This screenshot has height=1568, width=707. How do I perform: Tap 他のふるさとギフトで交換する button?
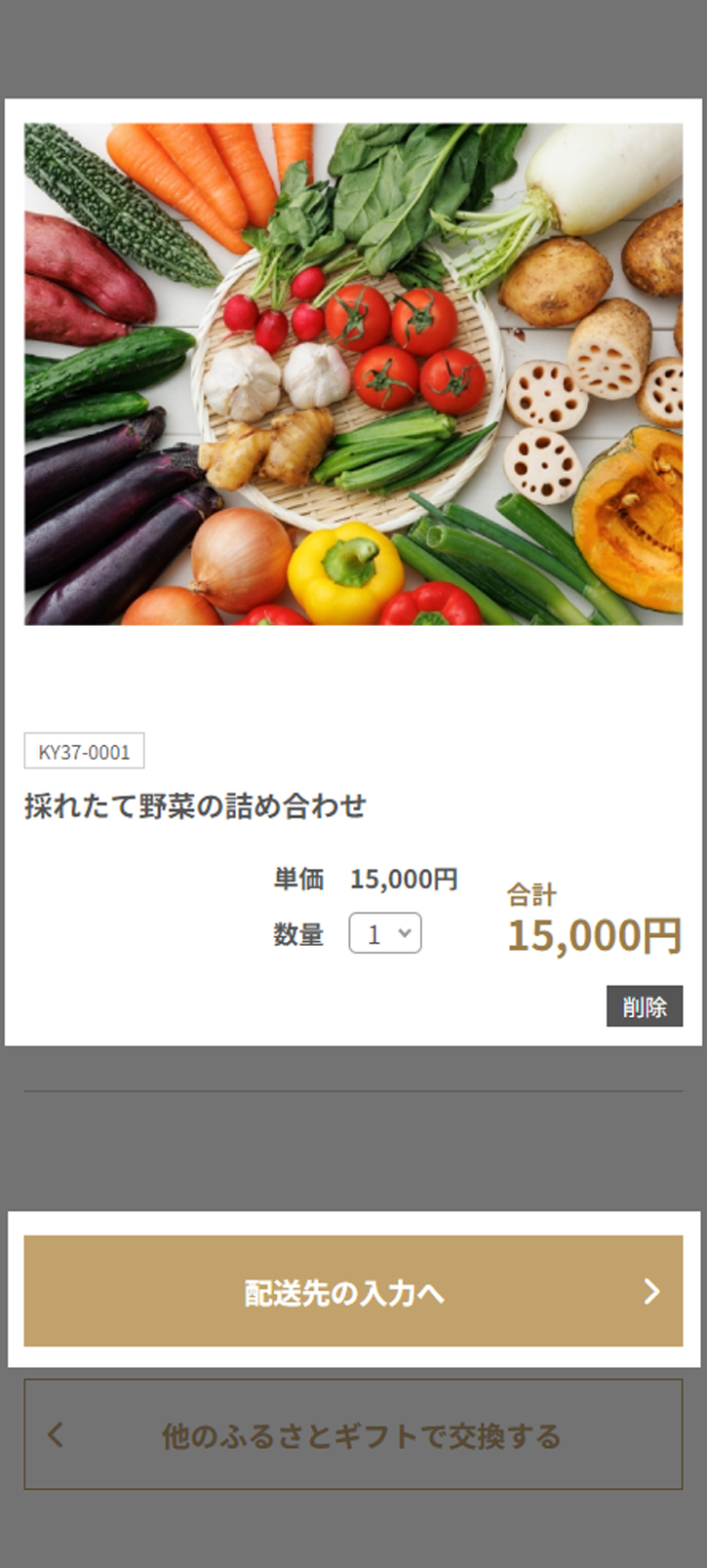[353, 1434]
